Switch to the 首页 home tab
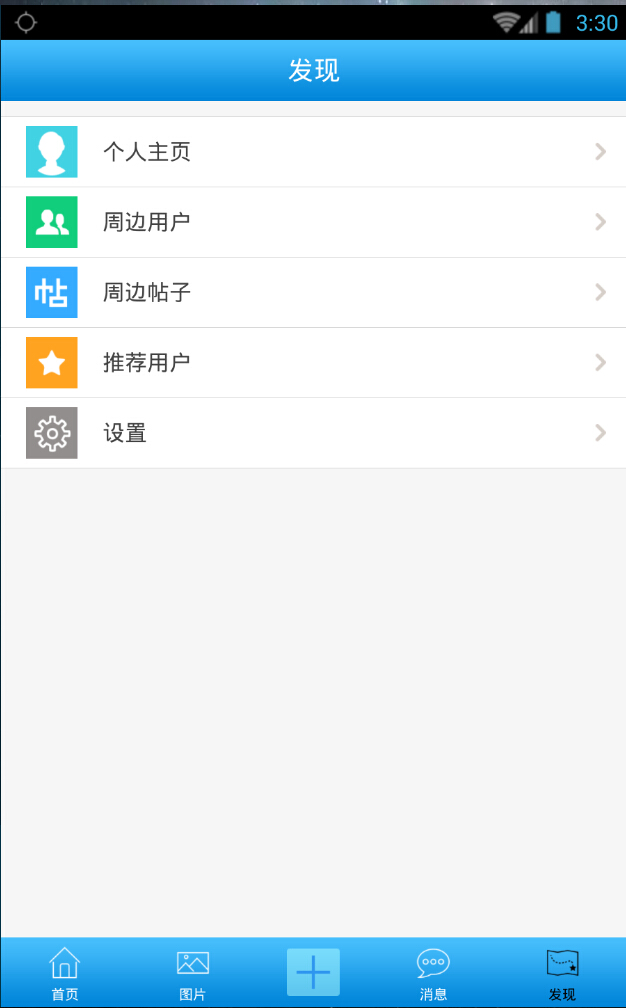The height and width of the screenshot is (1008, 626). pyautogui.click(x=65, y=974)
